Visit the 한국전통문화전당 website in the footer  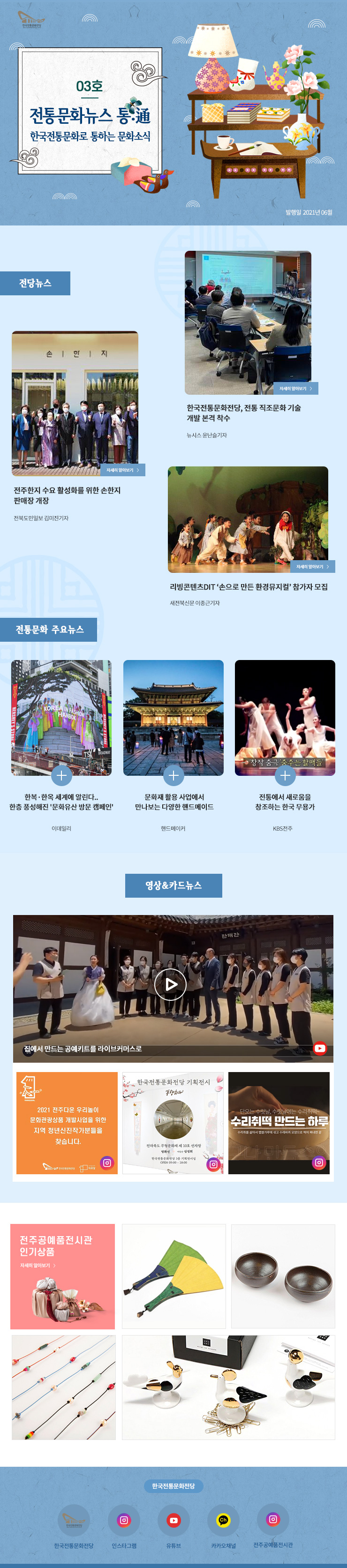coord(74,1520)
